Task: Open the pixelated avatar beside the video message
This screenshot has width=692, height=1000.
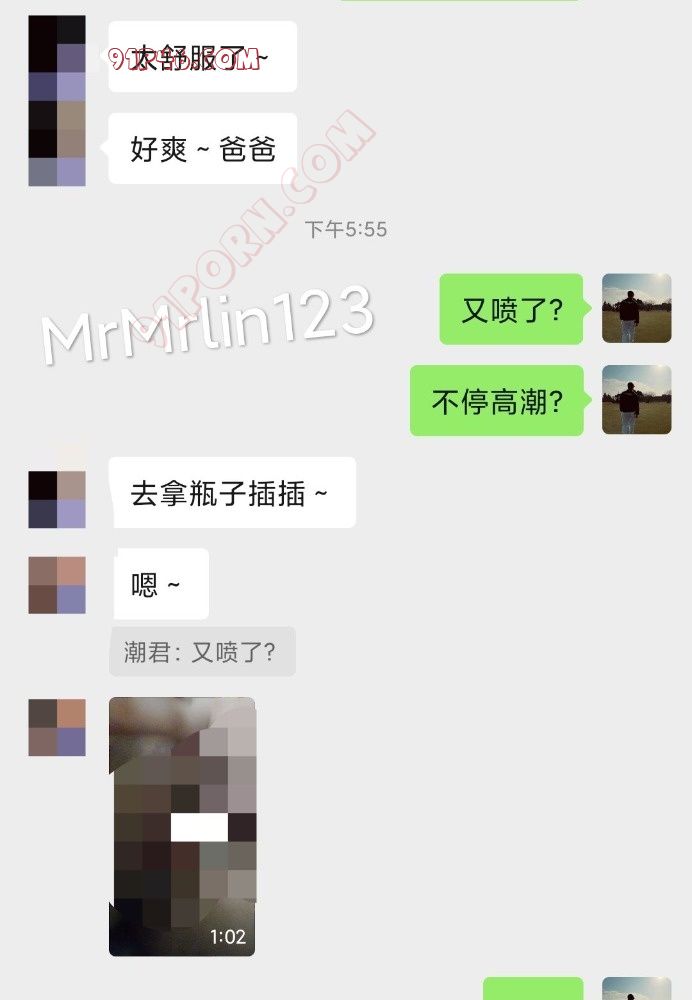Action: (x=57, y=727)
